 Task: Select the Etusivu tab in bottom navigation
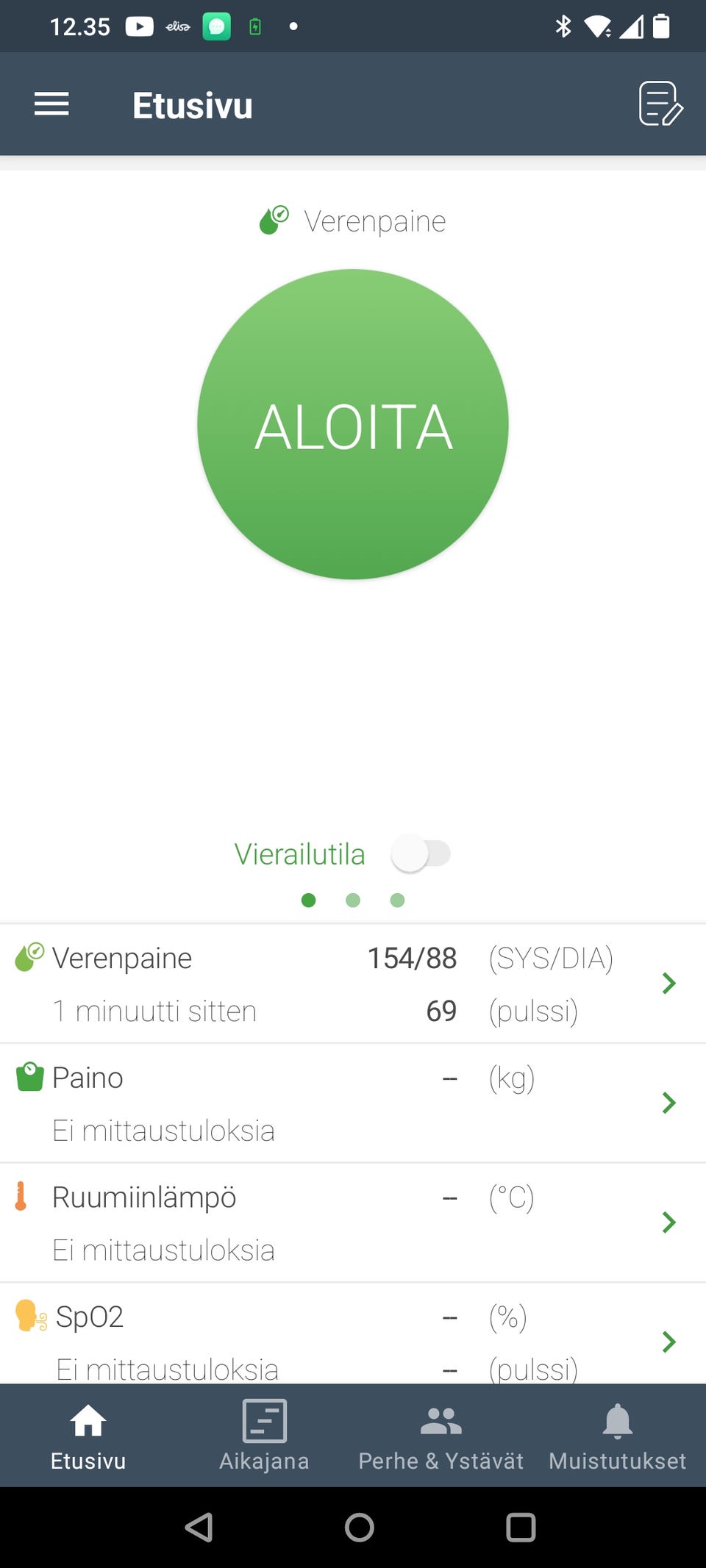click(88, 1435)
